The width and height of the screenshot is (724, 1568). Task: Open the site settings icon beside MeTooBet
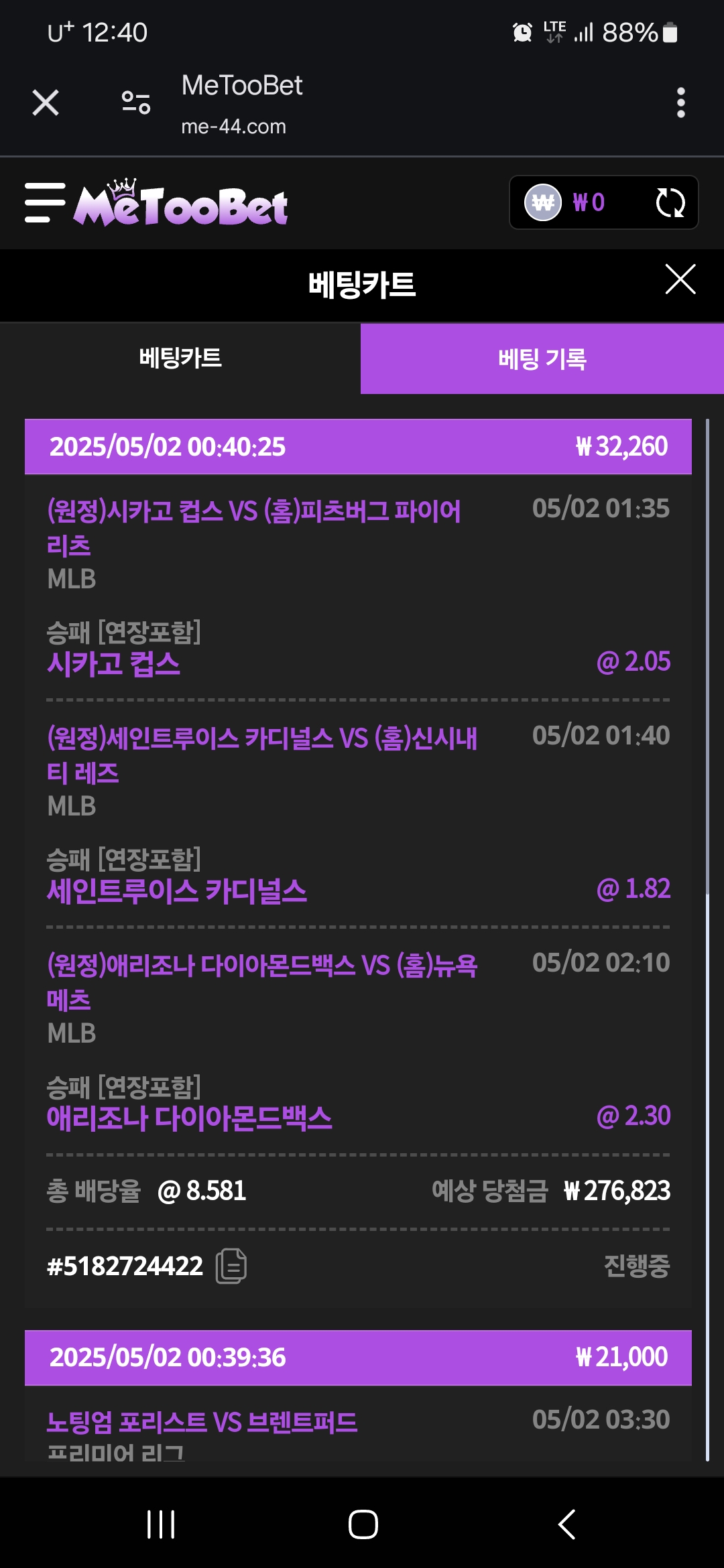(136, 103)
